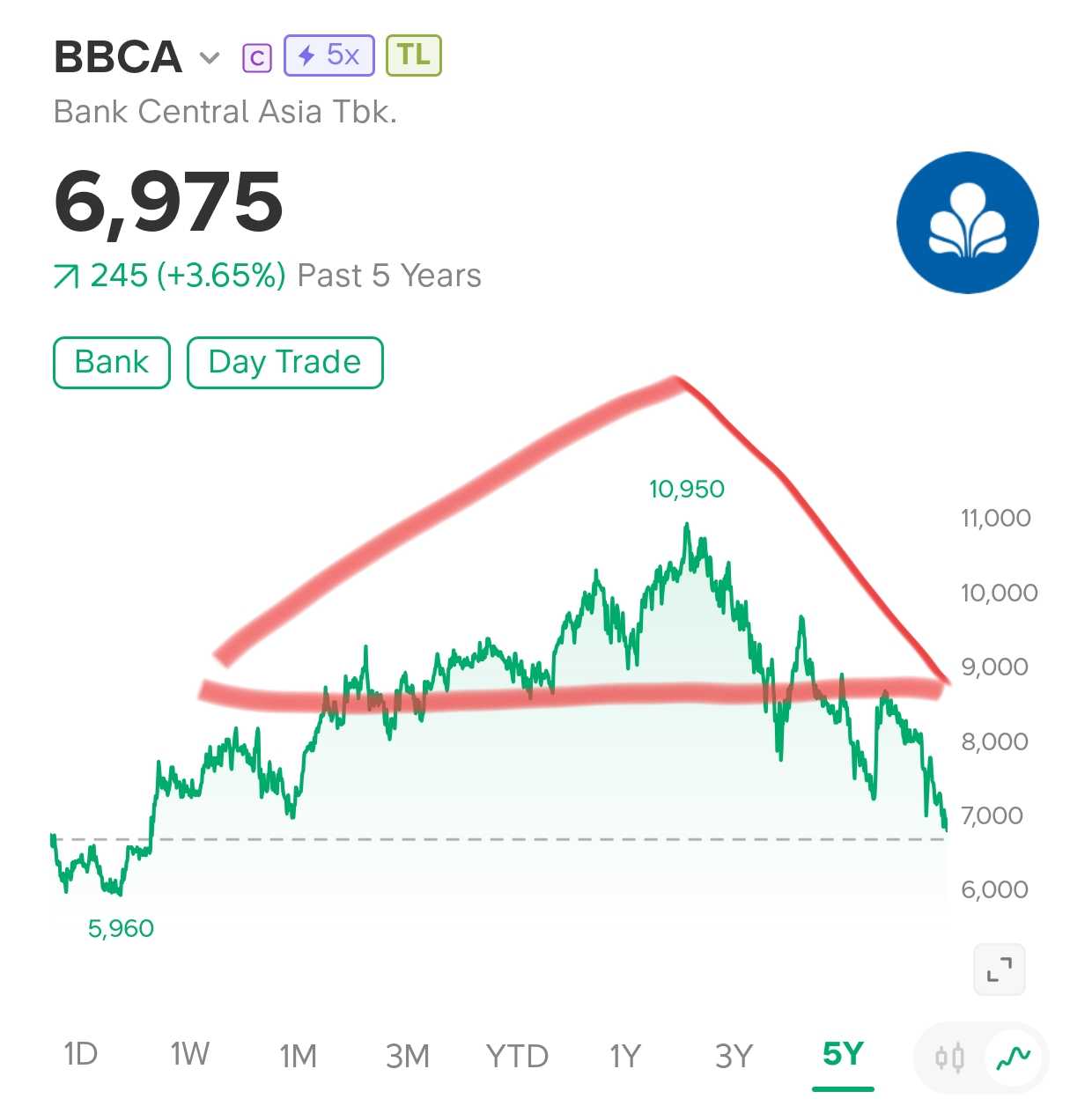The image size is (1092, 1106).
Task: Select the 5Y chart range
Action: (x=843, y=1054)
